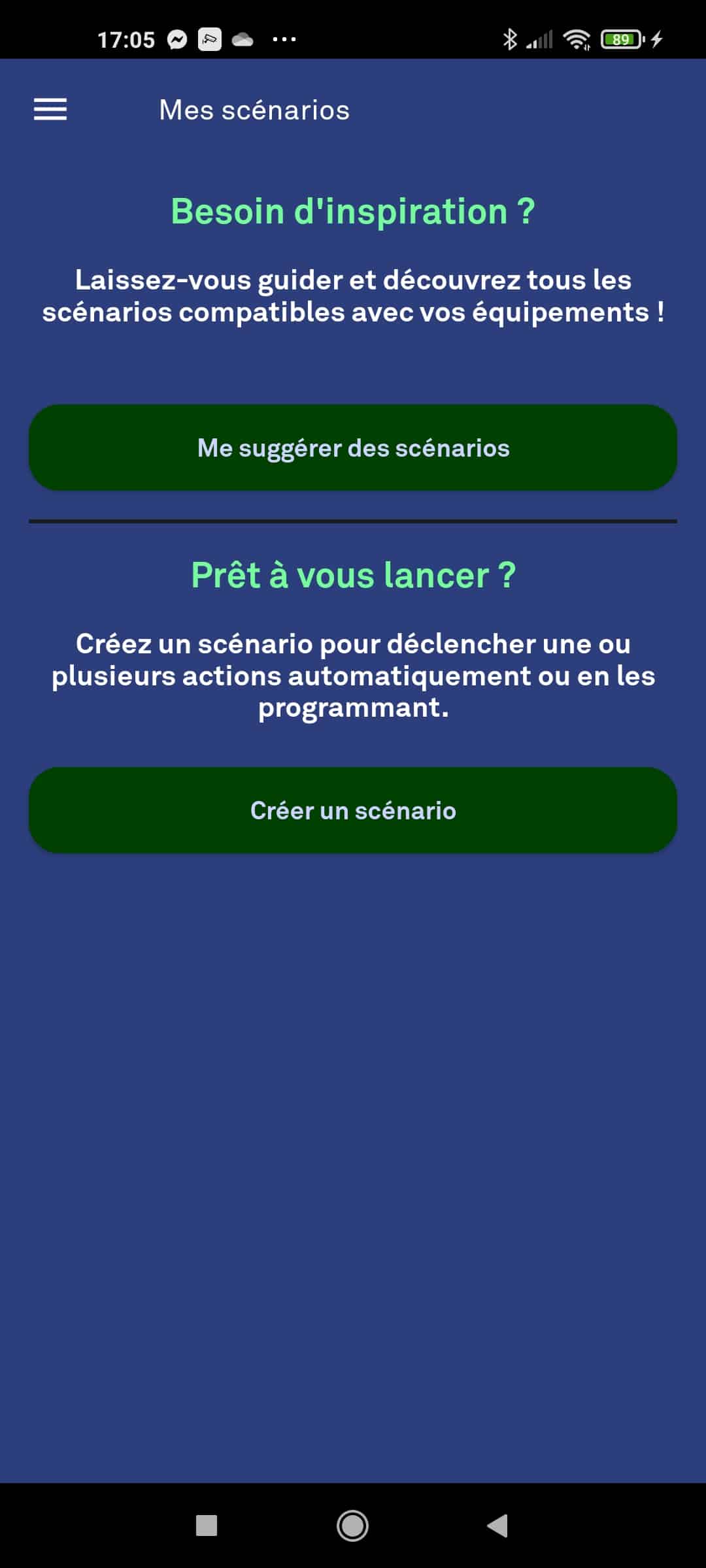Open the hamburger drawer menu
706x1568 pixels.
tap(50, 109)
